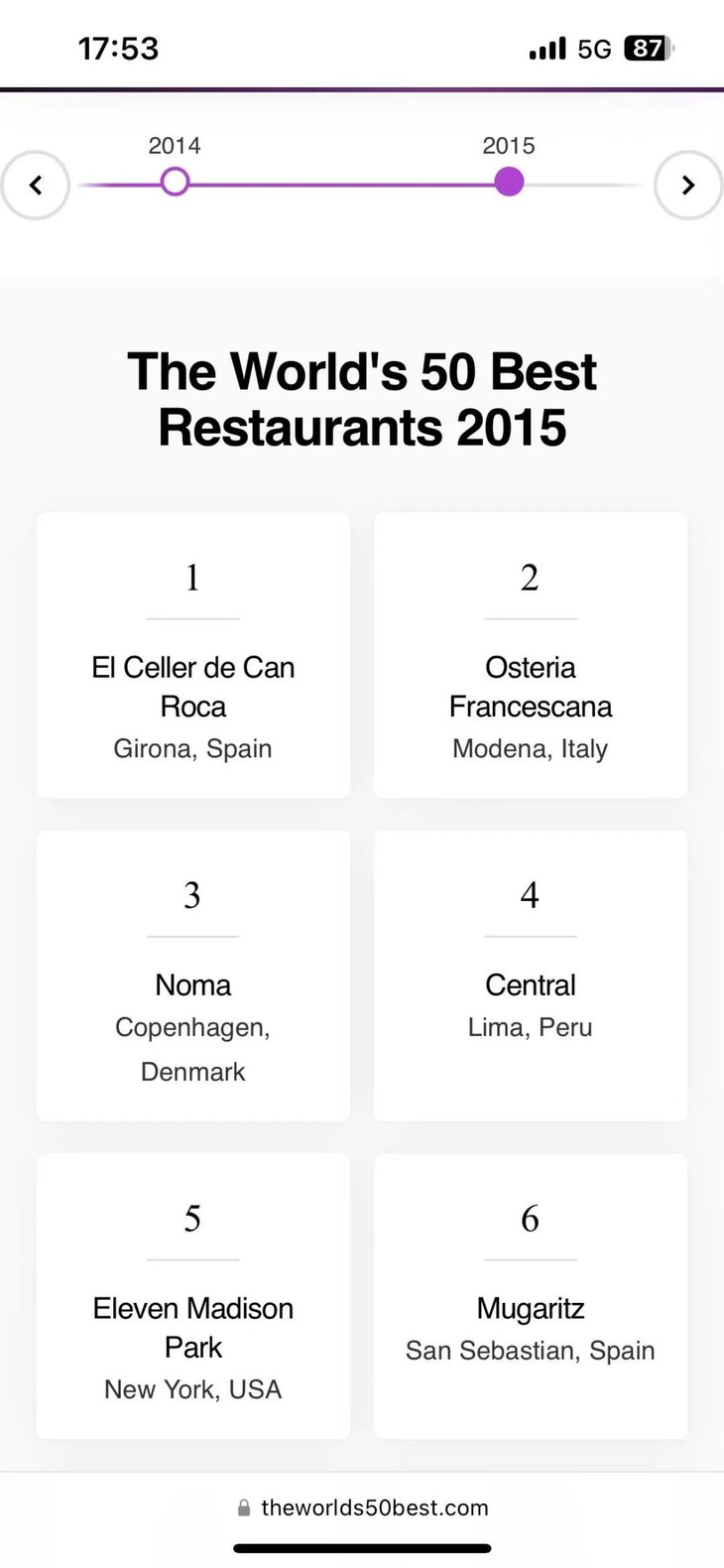The height and width of the screenshot is (1568, 724).
Task: Open El Celler de Can Roca card
Action: [x=193, y=655]
